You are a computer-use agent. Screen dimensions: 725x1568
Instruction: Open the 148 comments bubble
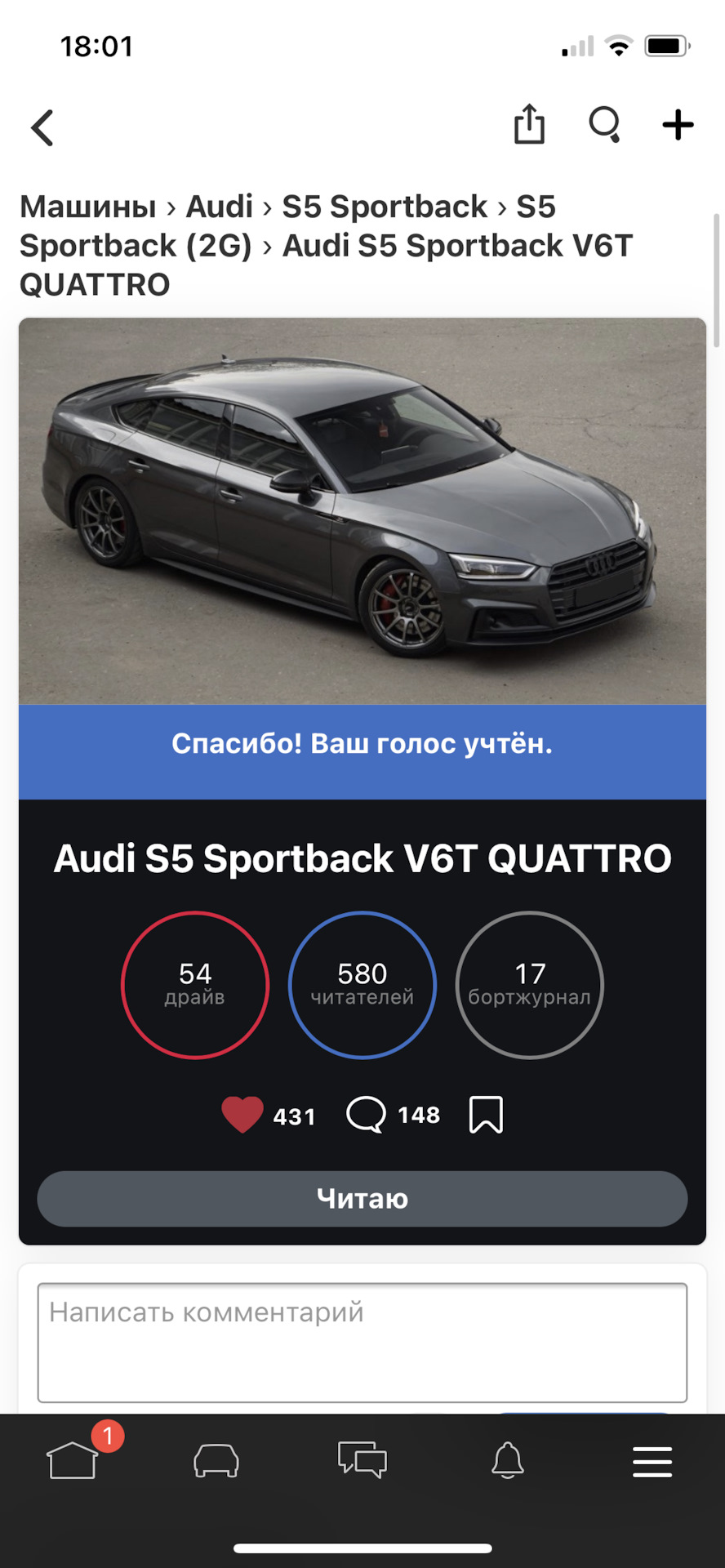click(x=367, y=1115)
